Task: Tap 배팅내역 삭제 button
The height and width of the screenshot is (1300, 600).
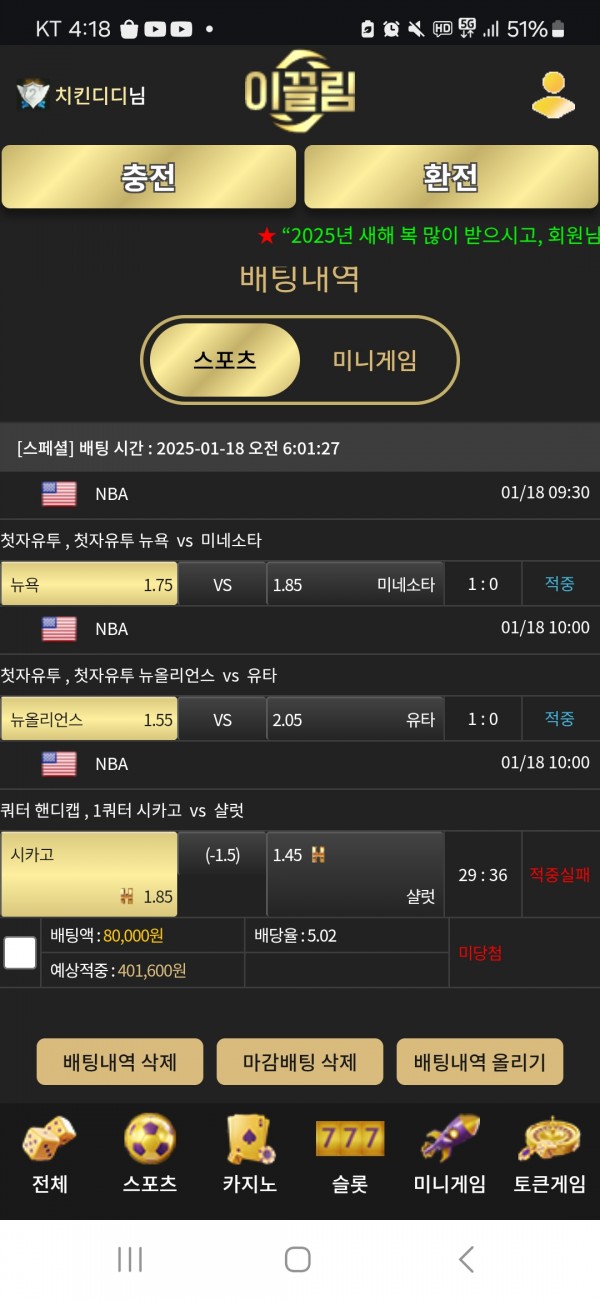Action: (x=120, y=1062)
